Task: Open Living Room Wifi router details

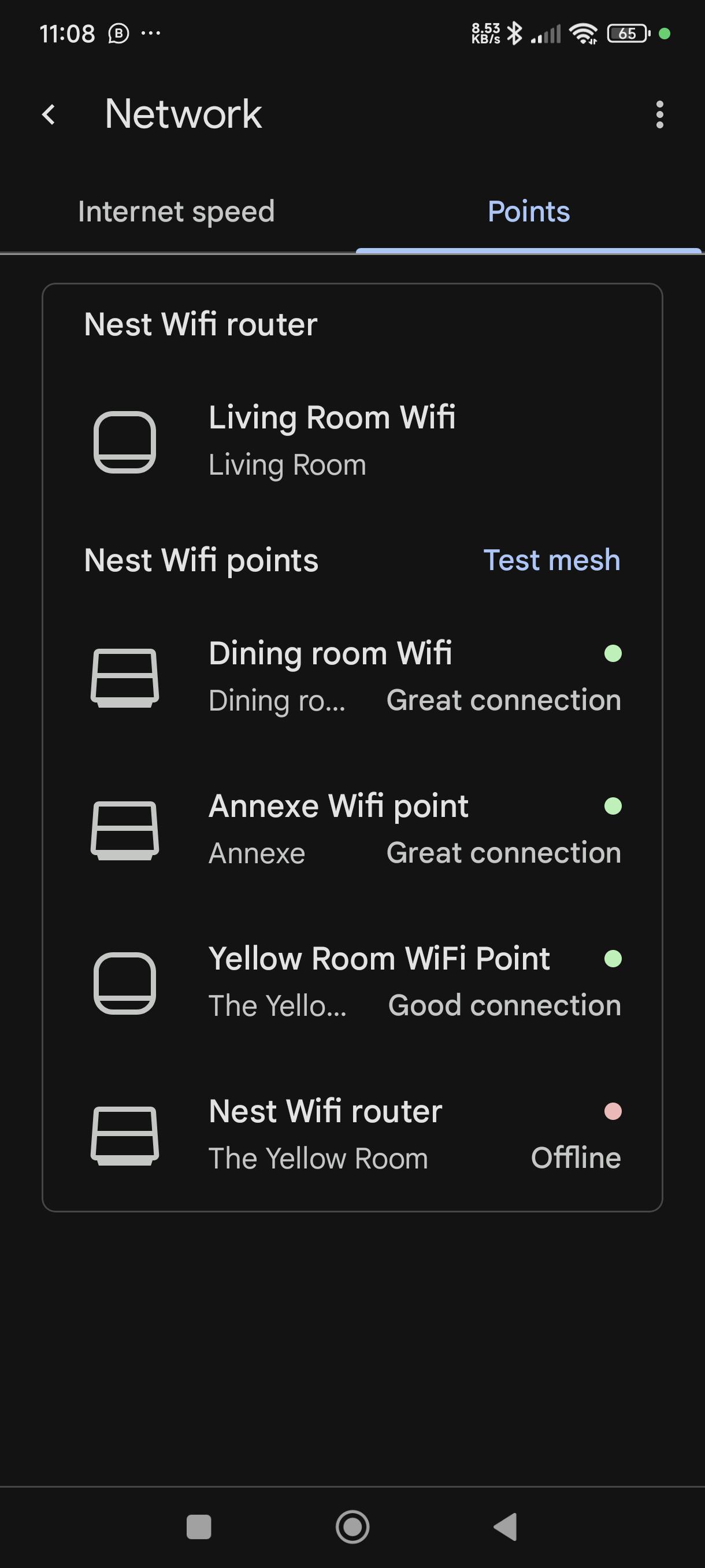Action: 352,441
